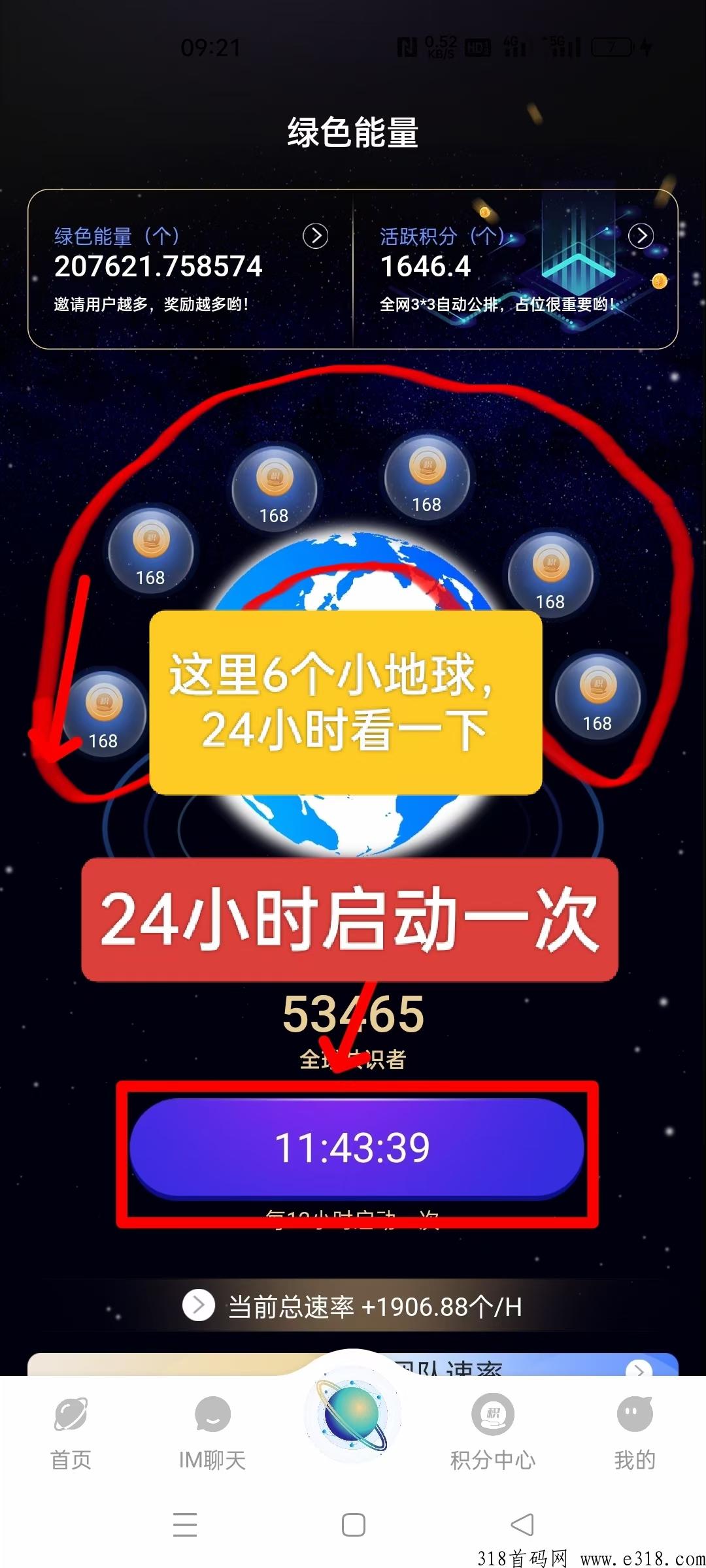Open the 团队速率 card arrow

tap(639, 1367)
